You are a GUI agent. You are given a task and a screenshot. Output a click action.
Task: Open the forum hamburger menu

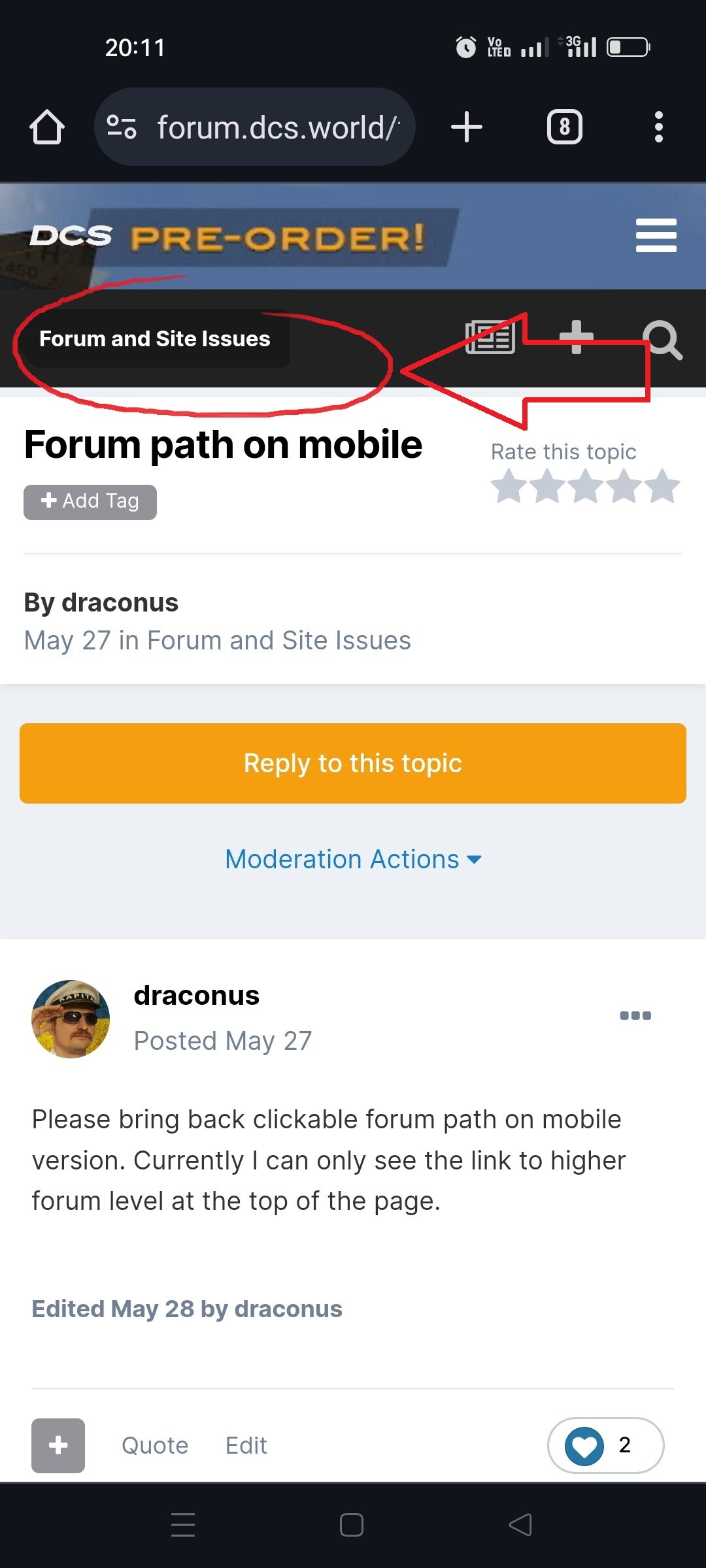coord(656,235)
